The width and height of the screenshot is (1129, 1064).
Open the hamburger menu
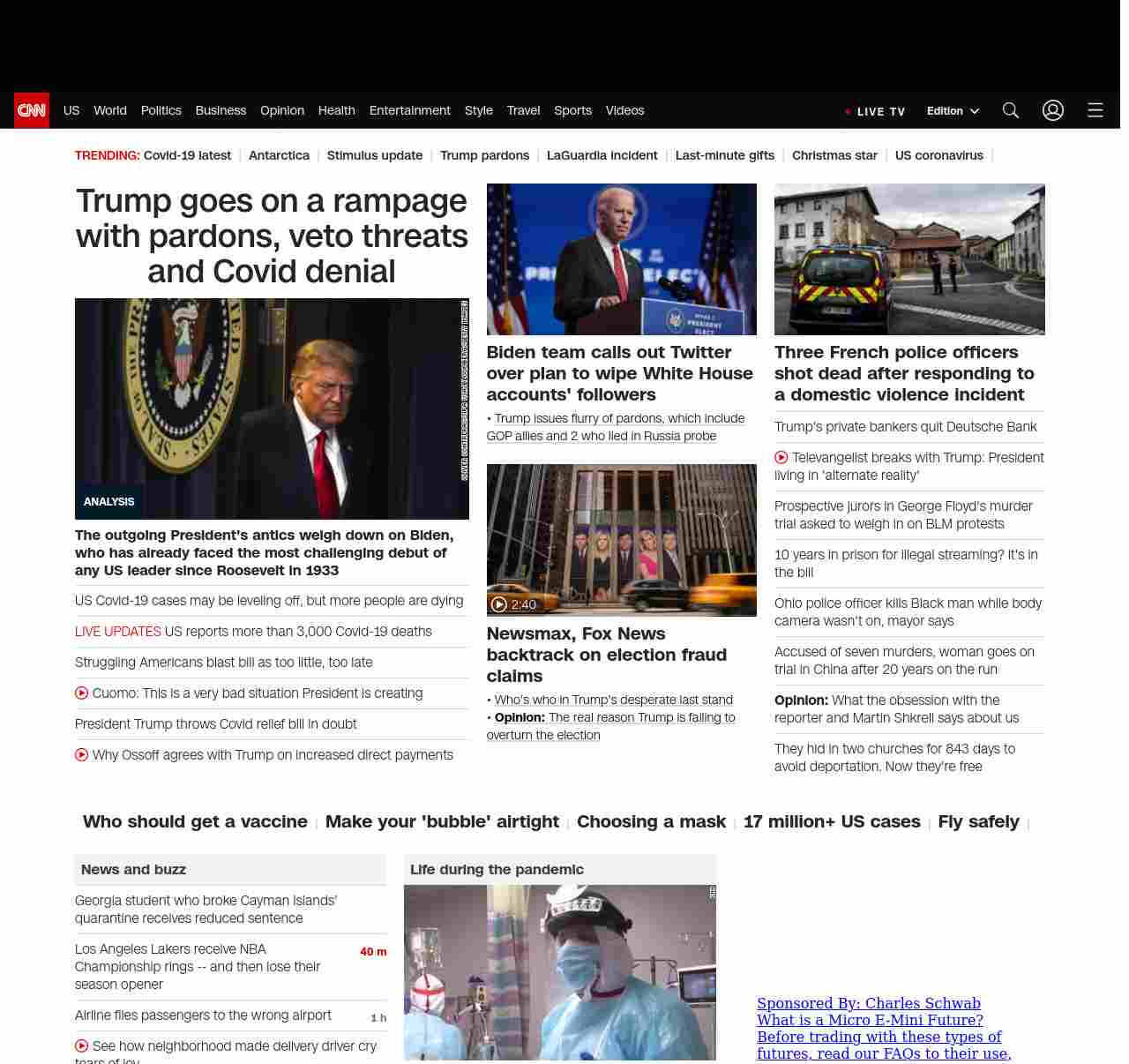pos(1095,110)
